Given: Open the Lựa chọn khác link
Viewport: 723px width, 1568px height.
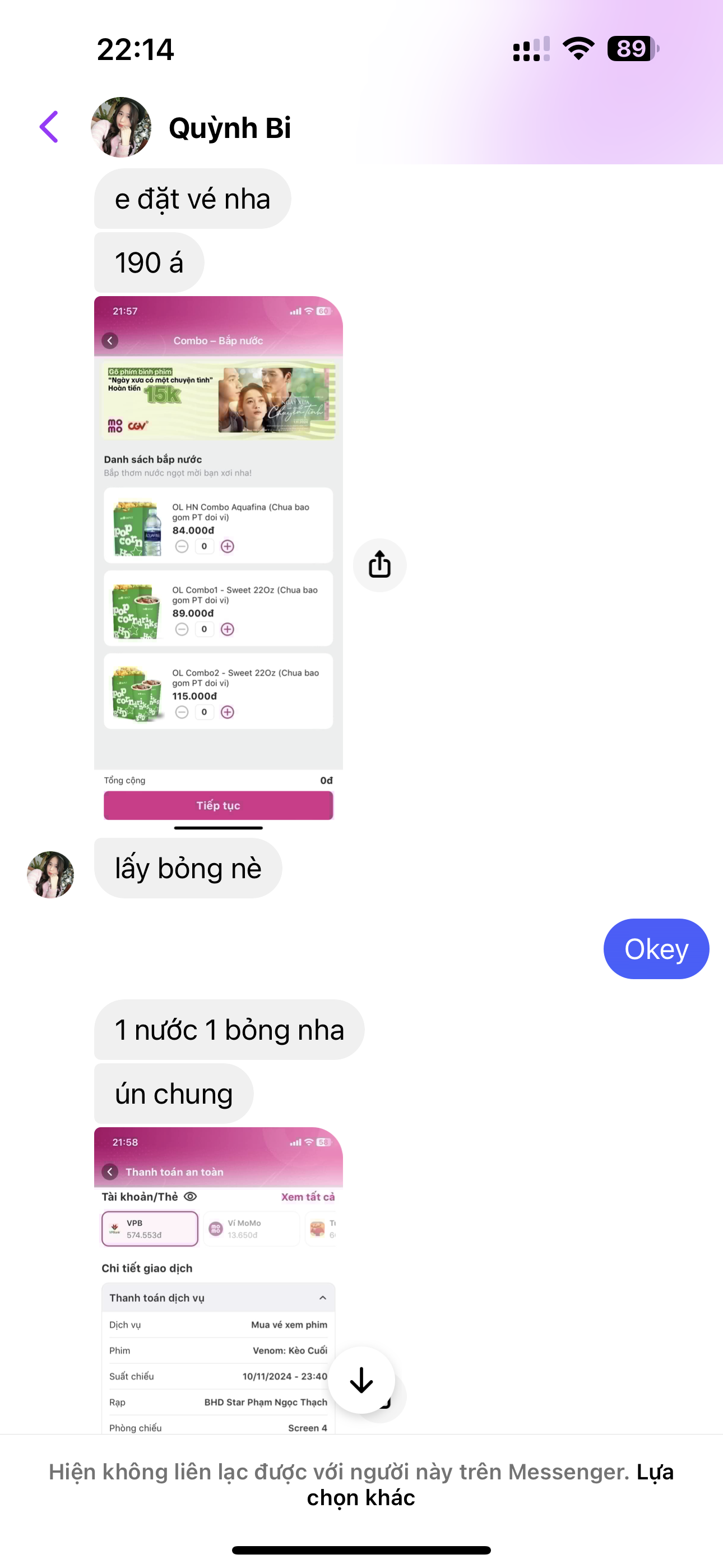Looking at the screenshot, I should coord(654,1473).
